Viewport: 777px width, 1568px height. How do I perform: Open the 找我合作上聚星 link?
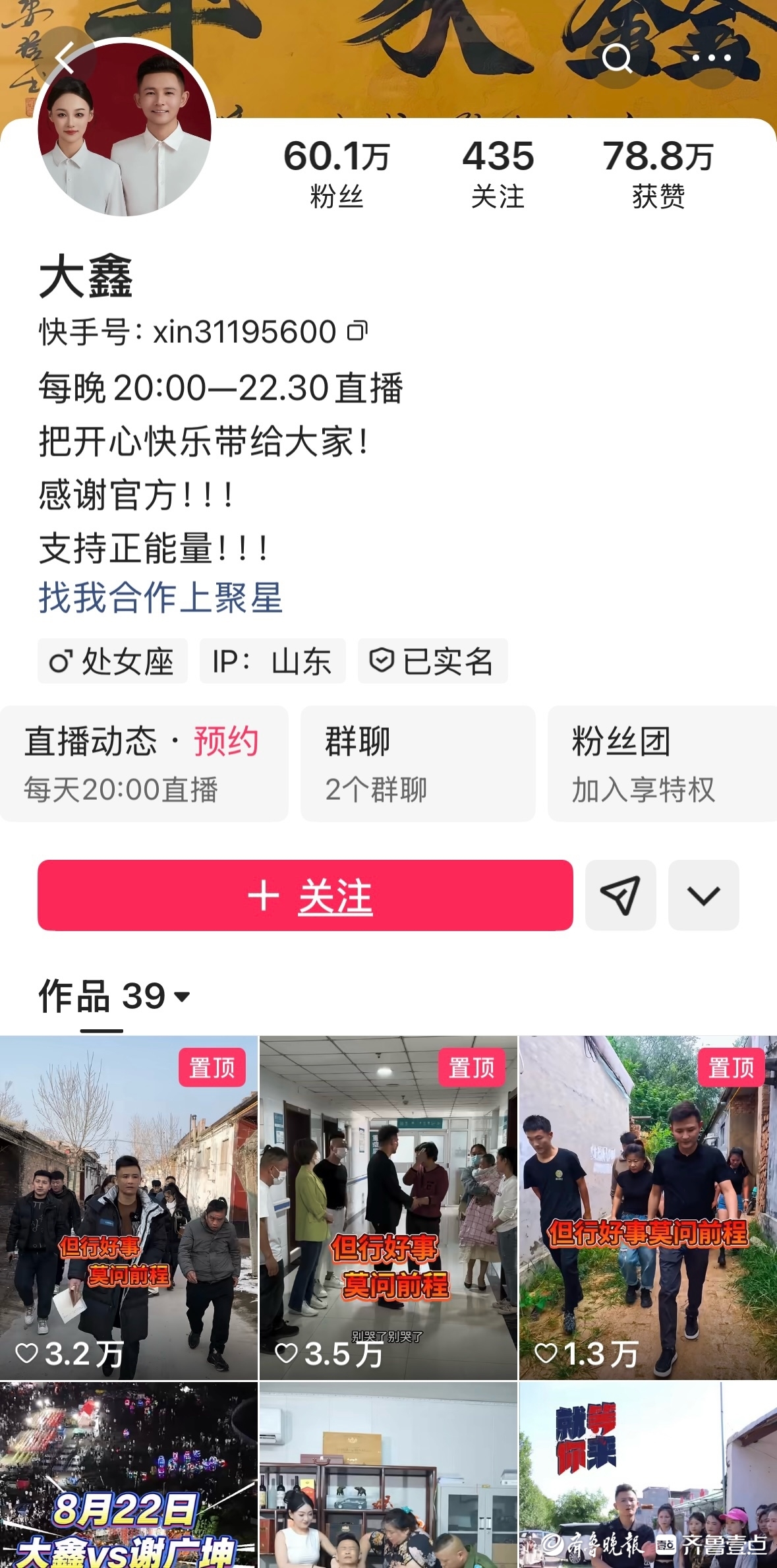161,598
